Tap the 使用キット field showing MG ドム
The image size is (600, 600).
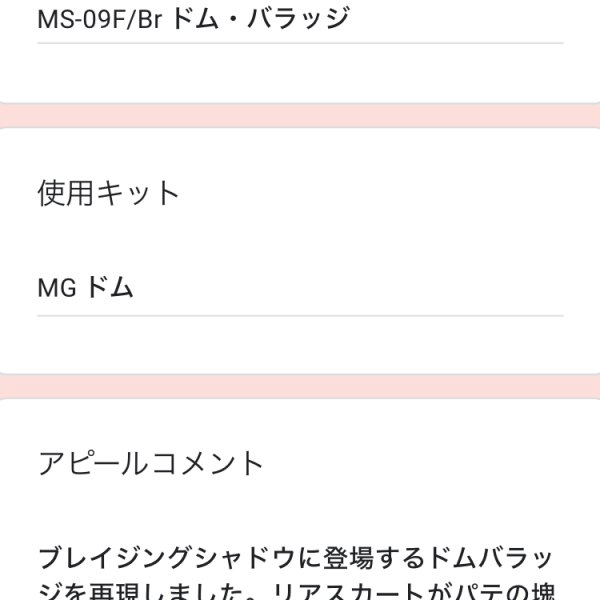(299, 288)
